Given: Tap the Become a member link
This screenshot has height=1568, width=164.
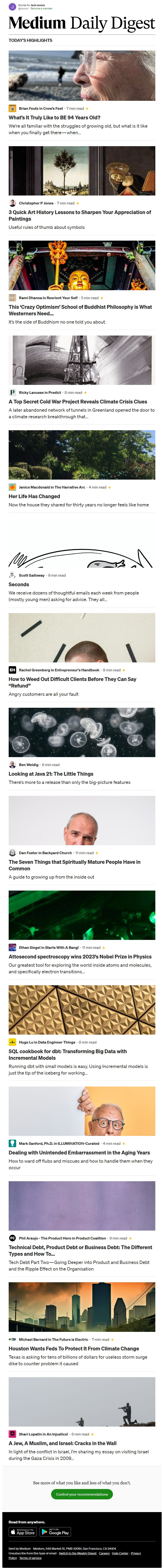Looking at the screenshot, I should [41, 8].
